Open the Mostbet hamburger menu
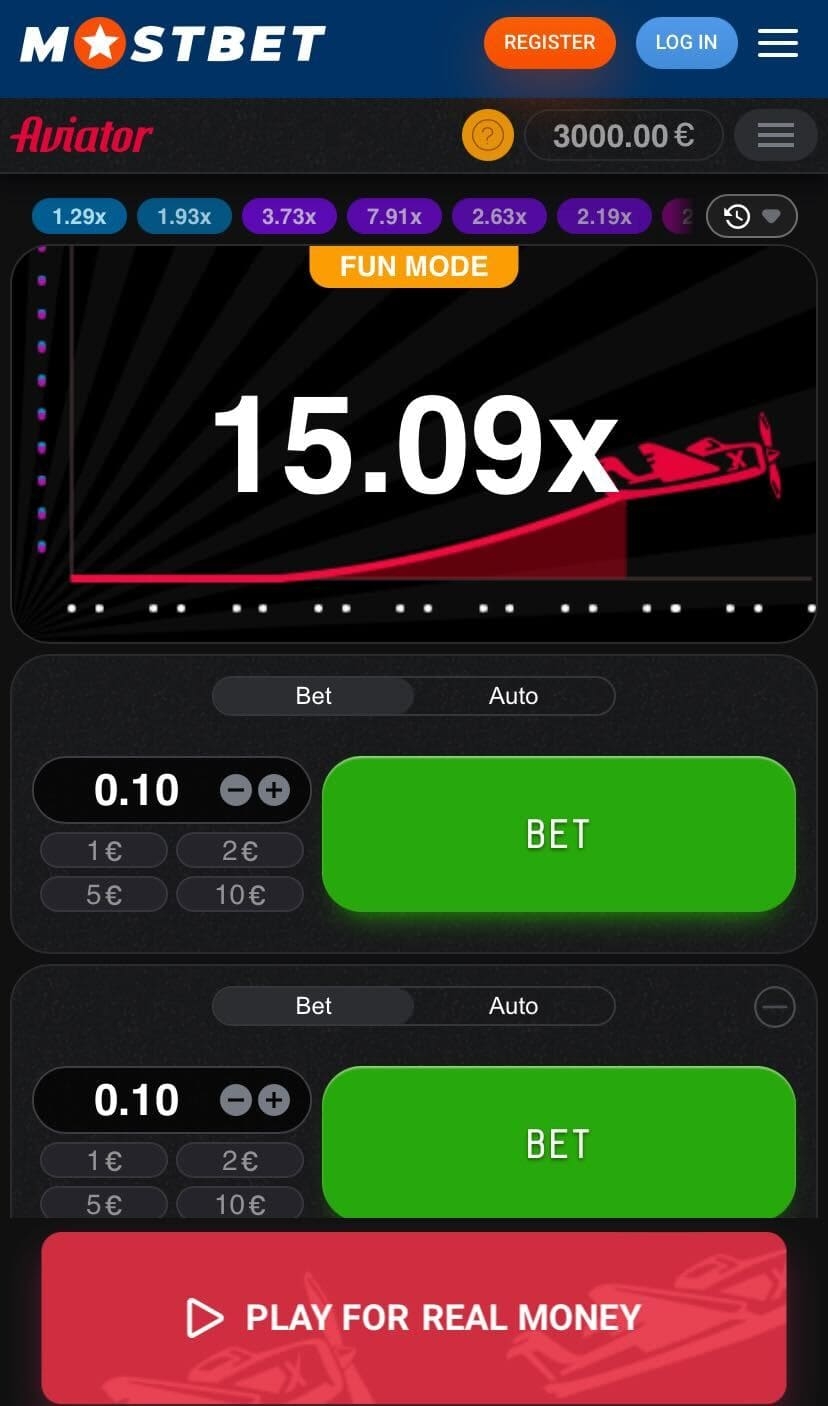The height and width of the screenshot is (1406, 828). pyautogui.click(x=777, y=43)
